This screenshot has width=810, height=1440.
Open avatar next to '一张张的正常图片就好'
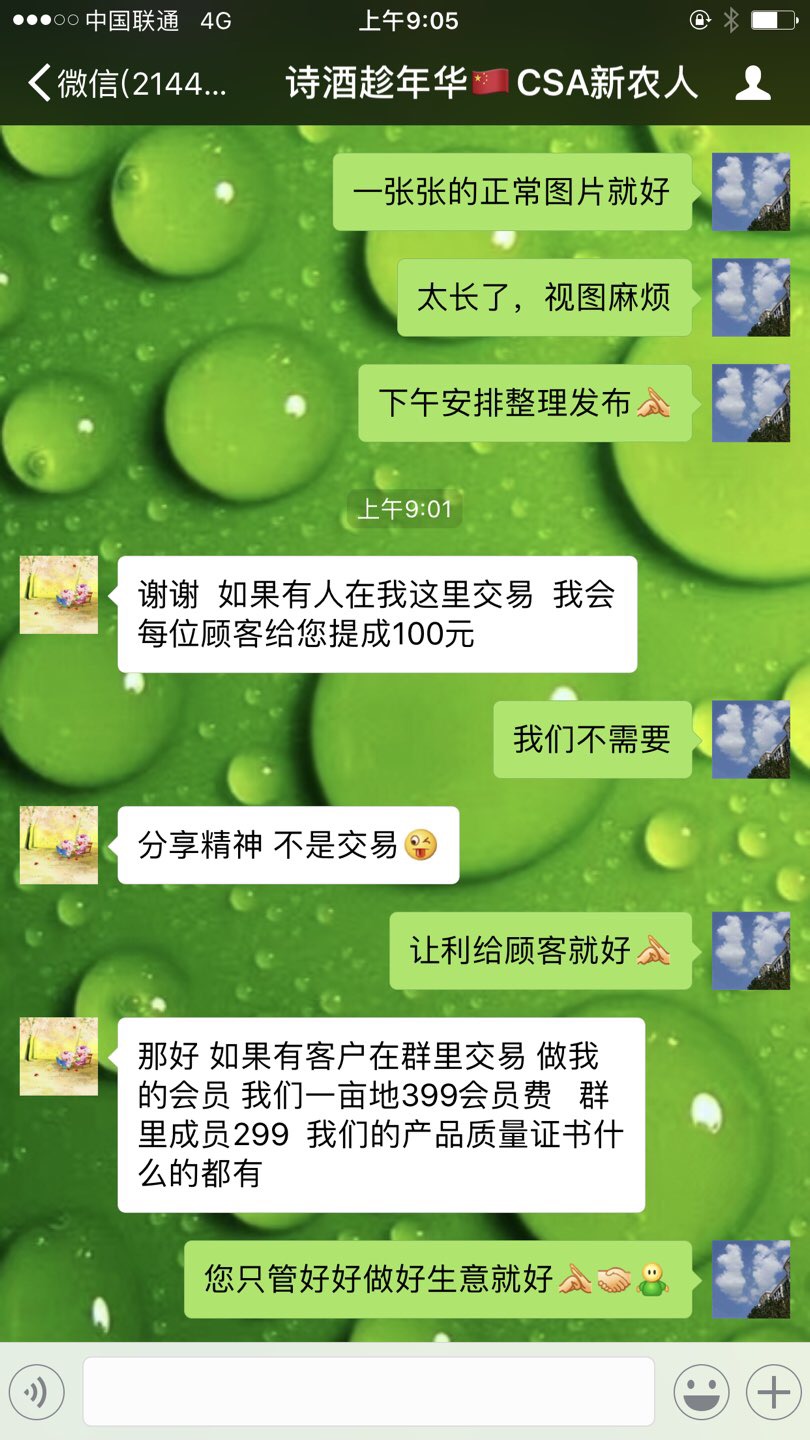coord(751,192)
